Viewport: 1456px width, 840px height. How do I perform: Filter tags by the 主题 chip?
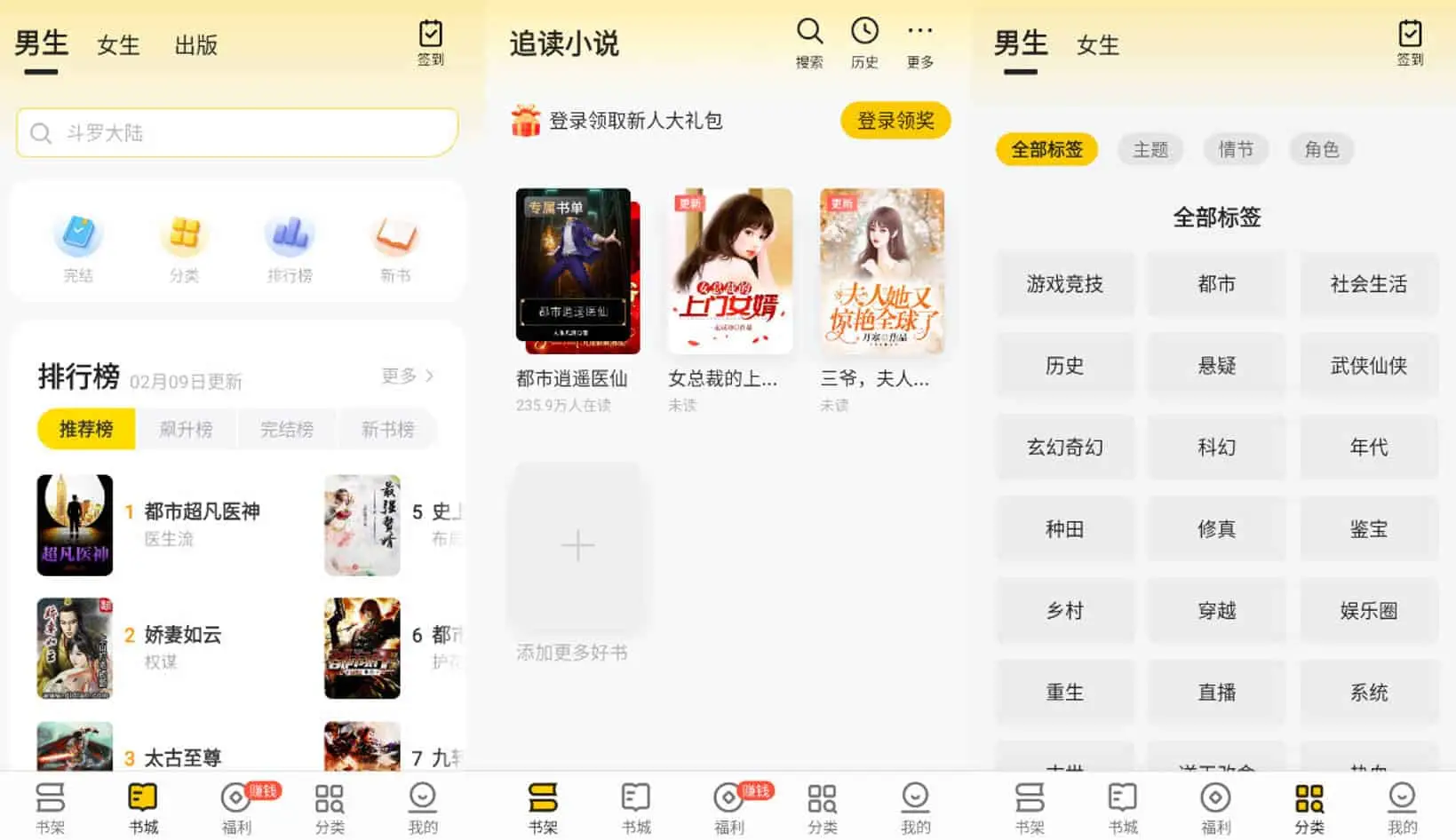pyautogui.click(x=1150, y=149)
